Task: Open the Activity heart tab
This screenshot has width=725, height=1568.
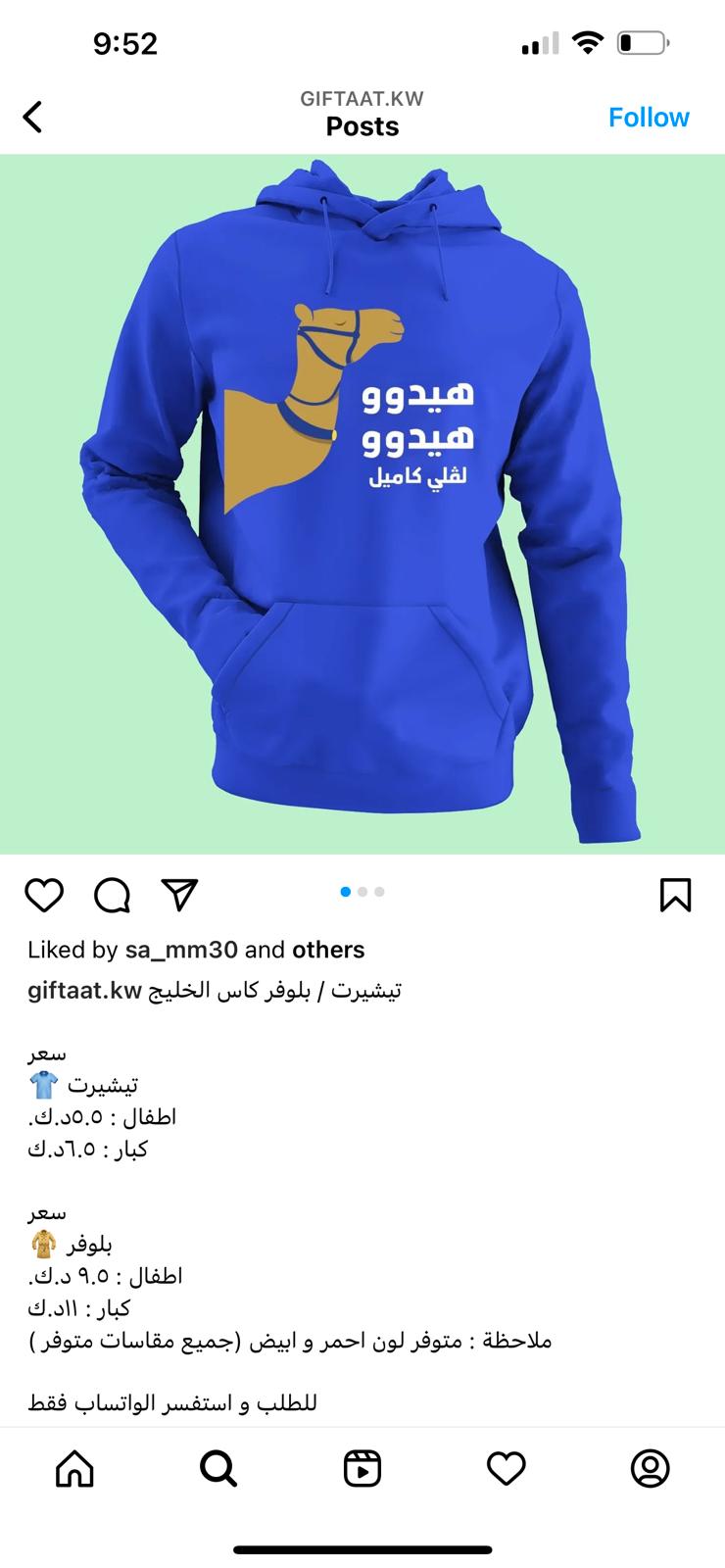Action: click(x=507, y=1469)
